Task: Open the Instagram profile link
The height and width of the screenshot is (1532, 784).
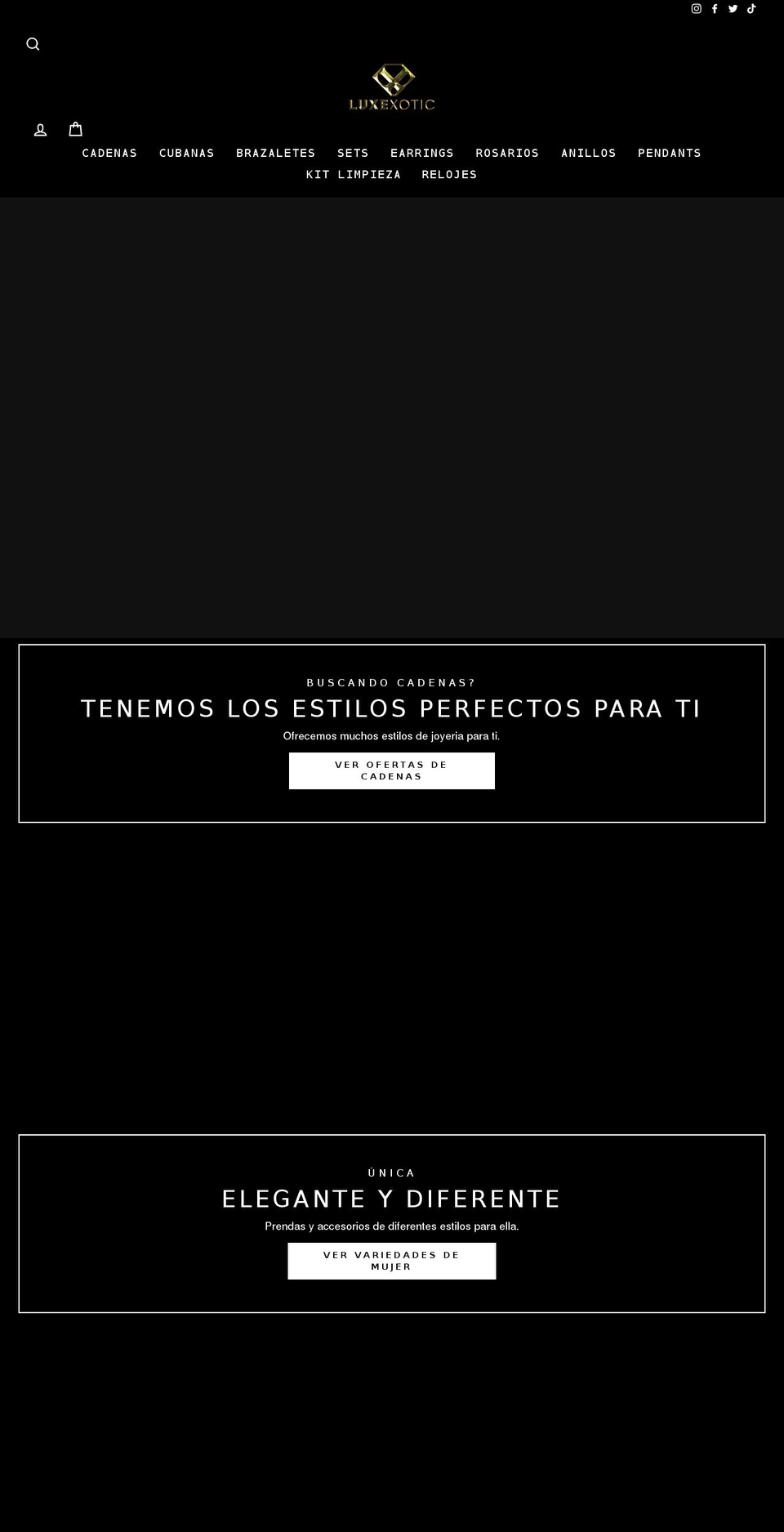Action: [697, 9]
